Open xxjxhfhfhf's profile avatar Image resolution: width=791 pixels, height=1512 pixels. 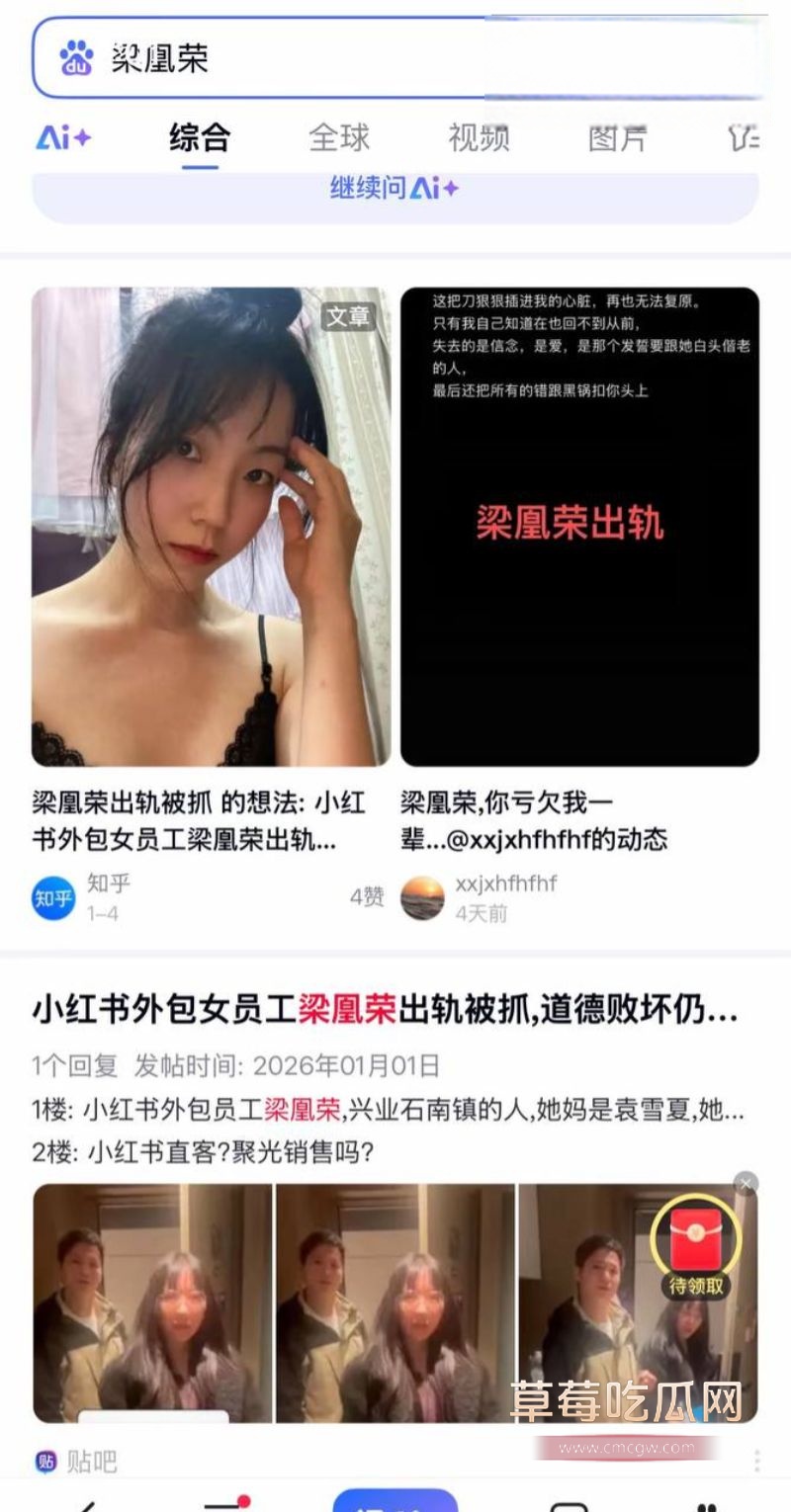click(x=423, y=895)
